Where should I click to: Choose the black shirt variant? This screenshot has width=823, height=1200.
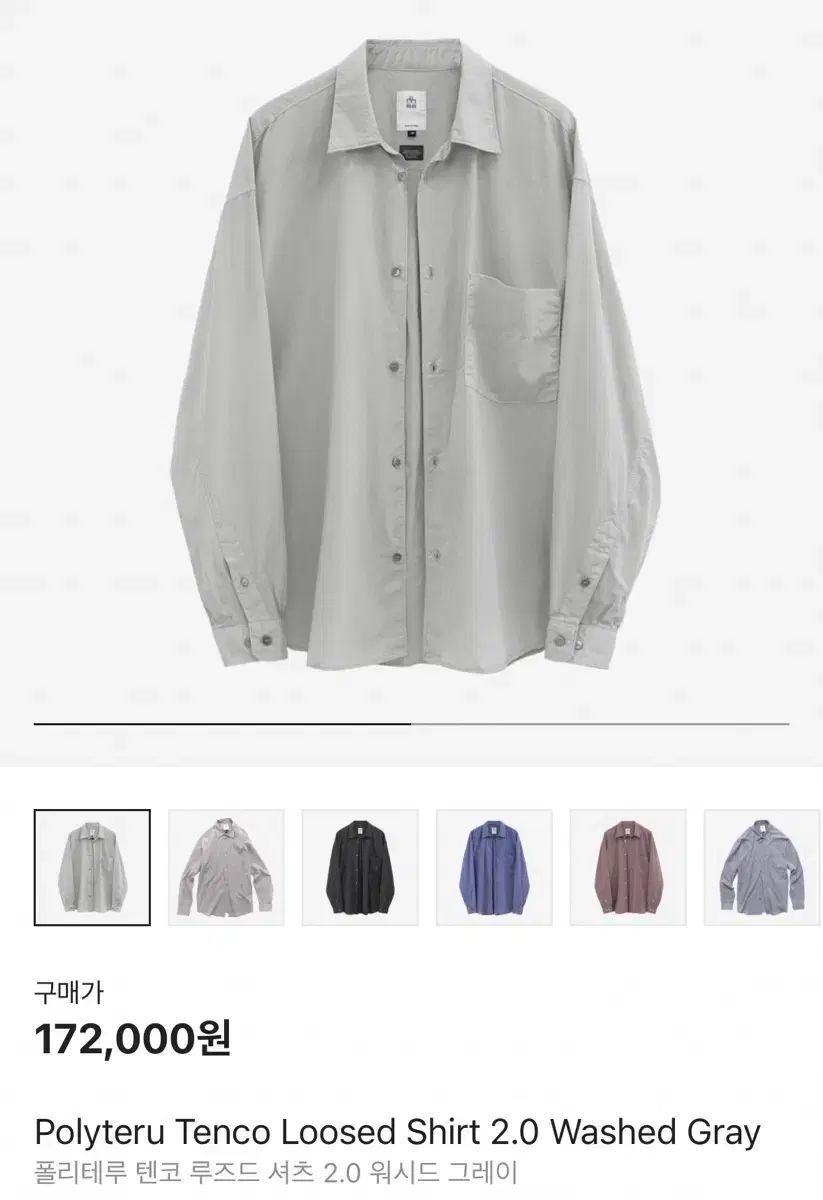(x=360, y=867)
